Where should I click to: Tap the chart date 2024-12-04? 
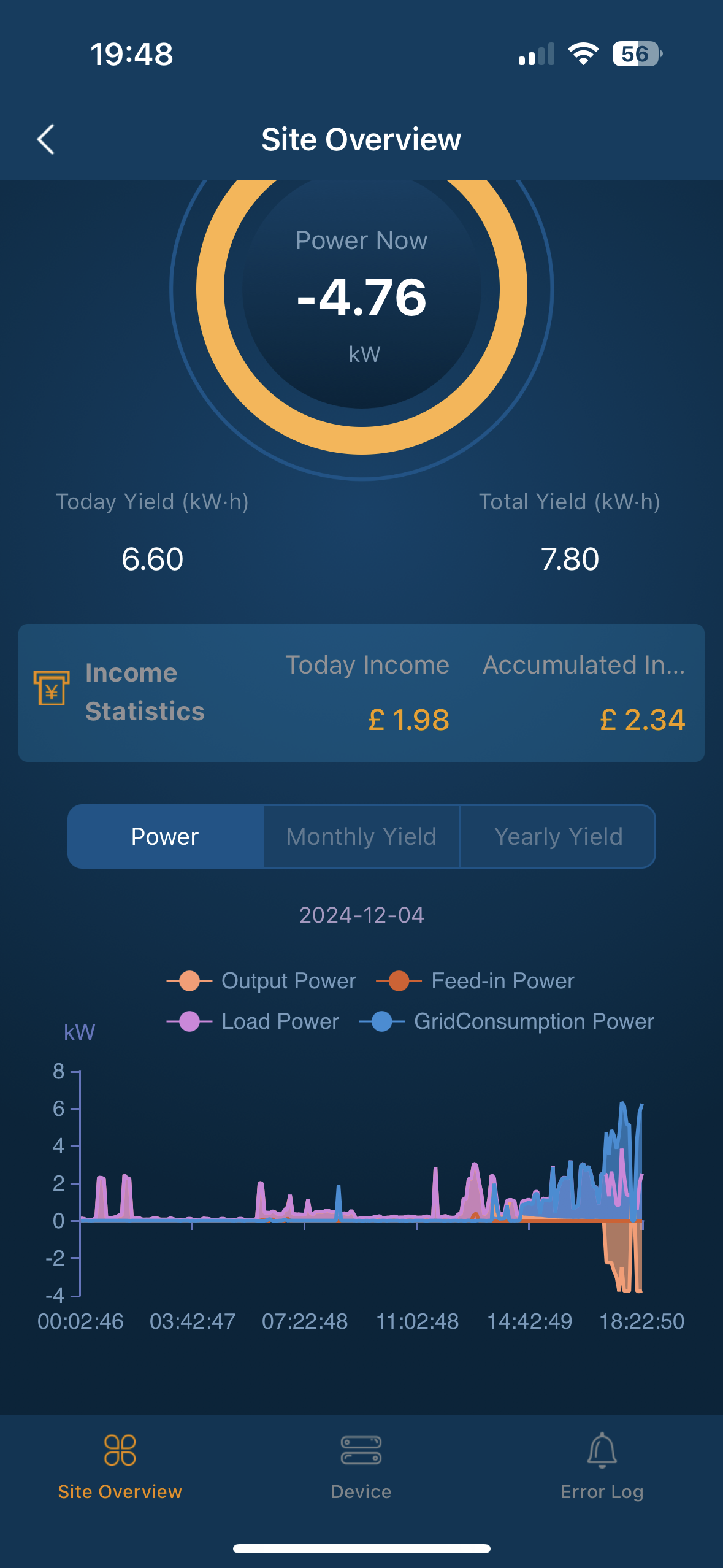361,915
